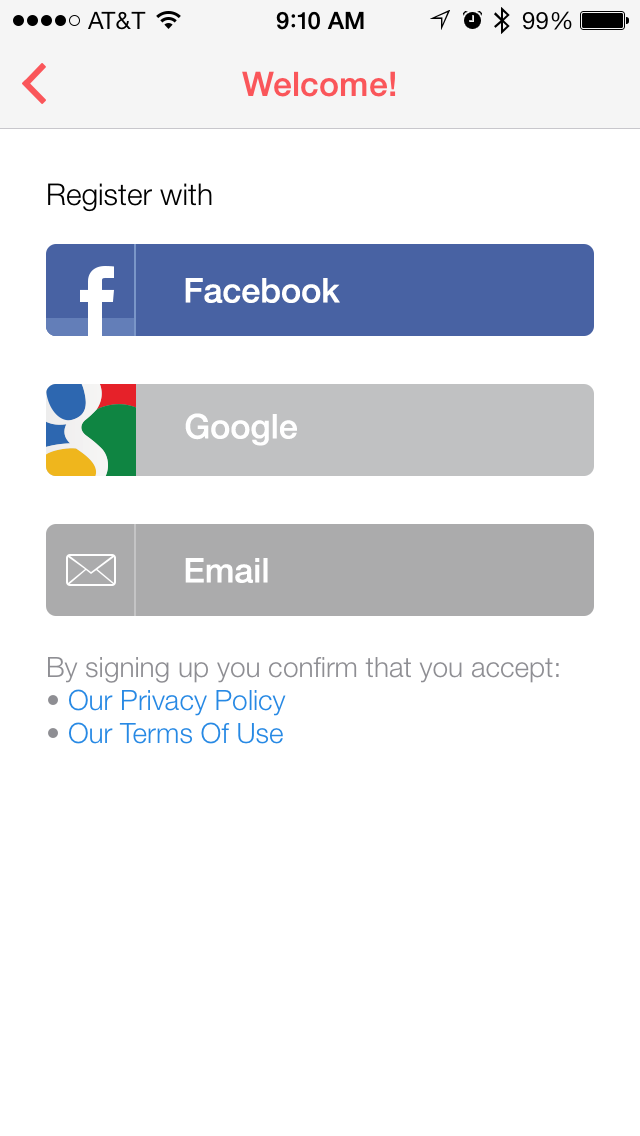
Task: Register with Facebook
Action: [320, 290]
